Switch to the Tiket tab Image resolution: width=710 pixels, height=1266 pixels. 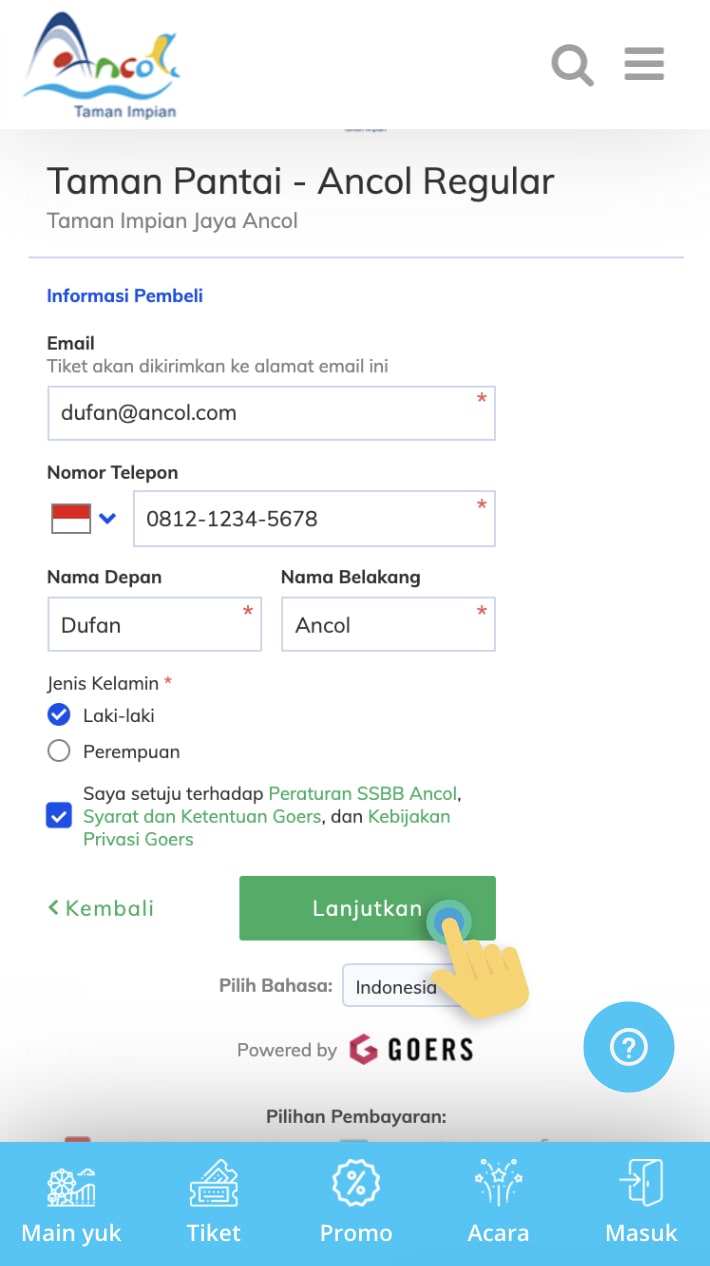(x=213, y=1203)
